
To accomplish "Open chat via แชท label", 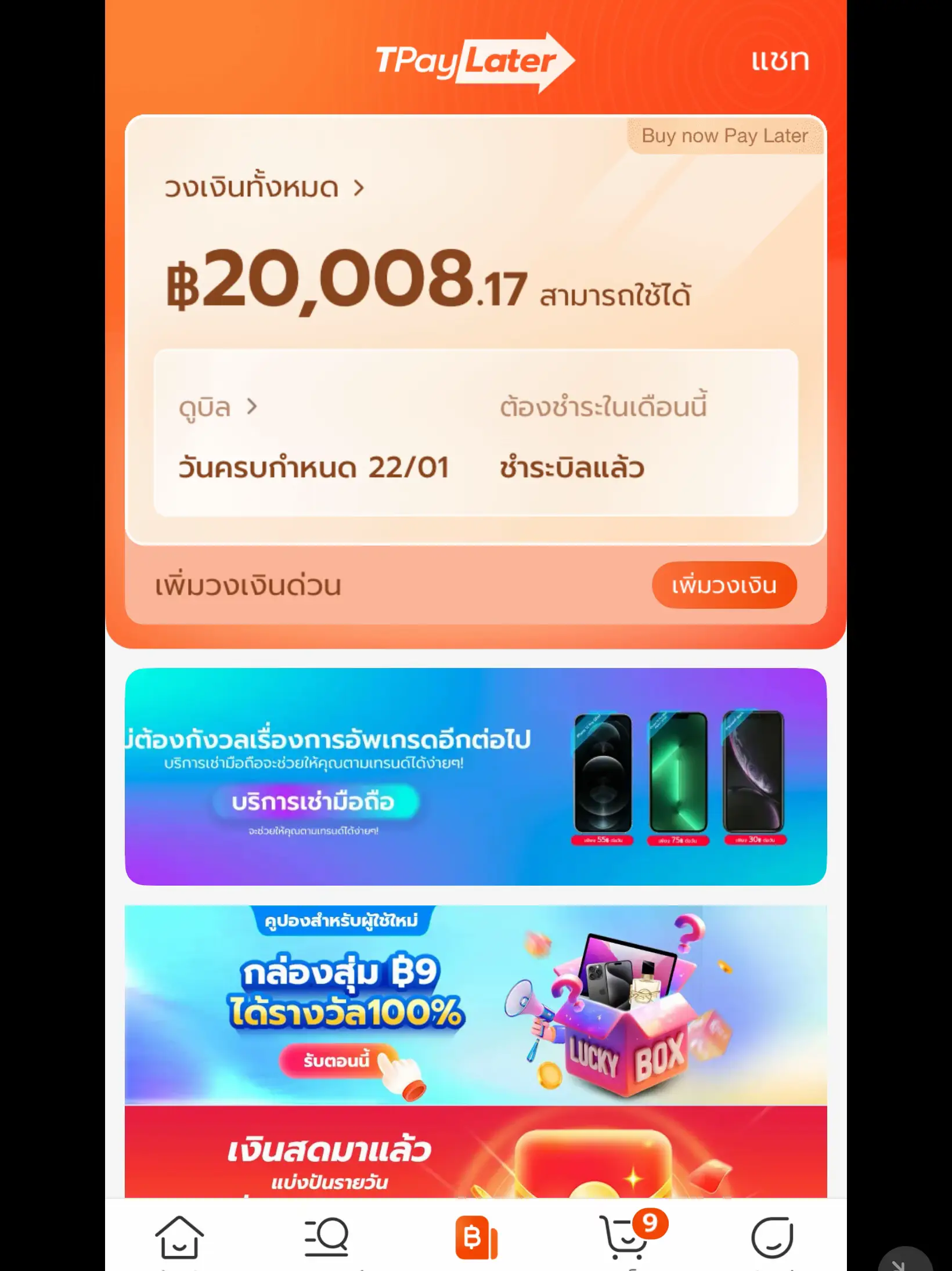I will 780,61.
